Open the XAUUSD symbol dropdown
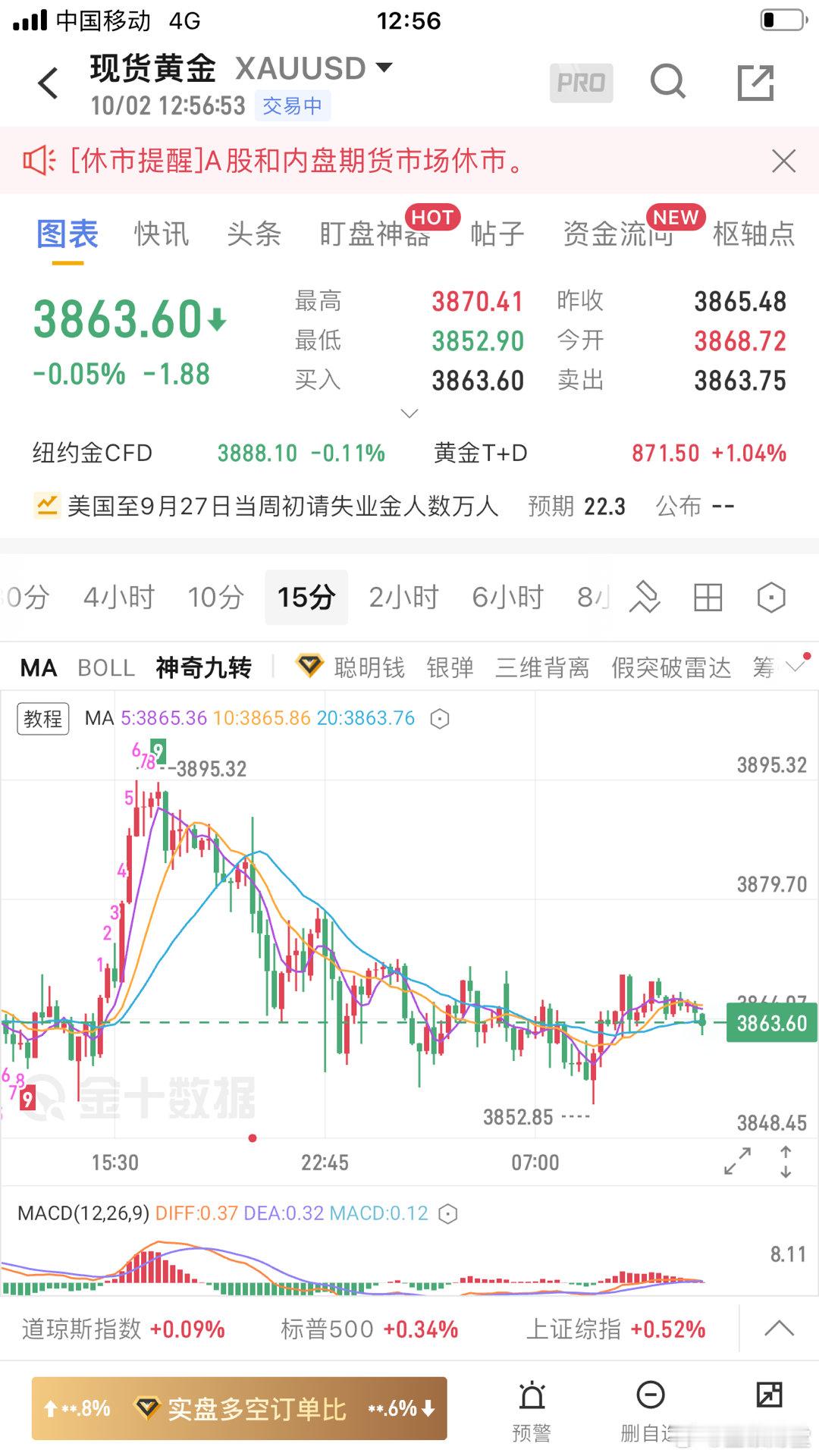 pyautogui.click(x=385, y=67)
